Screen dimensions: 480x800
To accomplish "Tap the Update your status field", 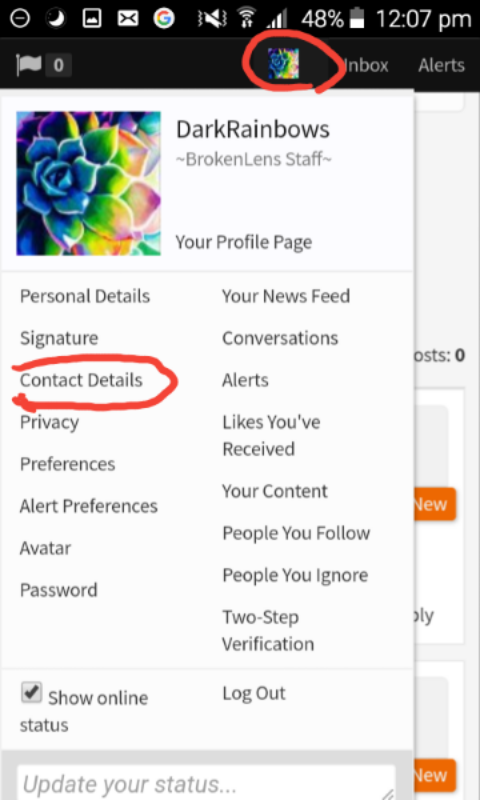I will click(206, 782).
